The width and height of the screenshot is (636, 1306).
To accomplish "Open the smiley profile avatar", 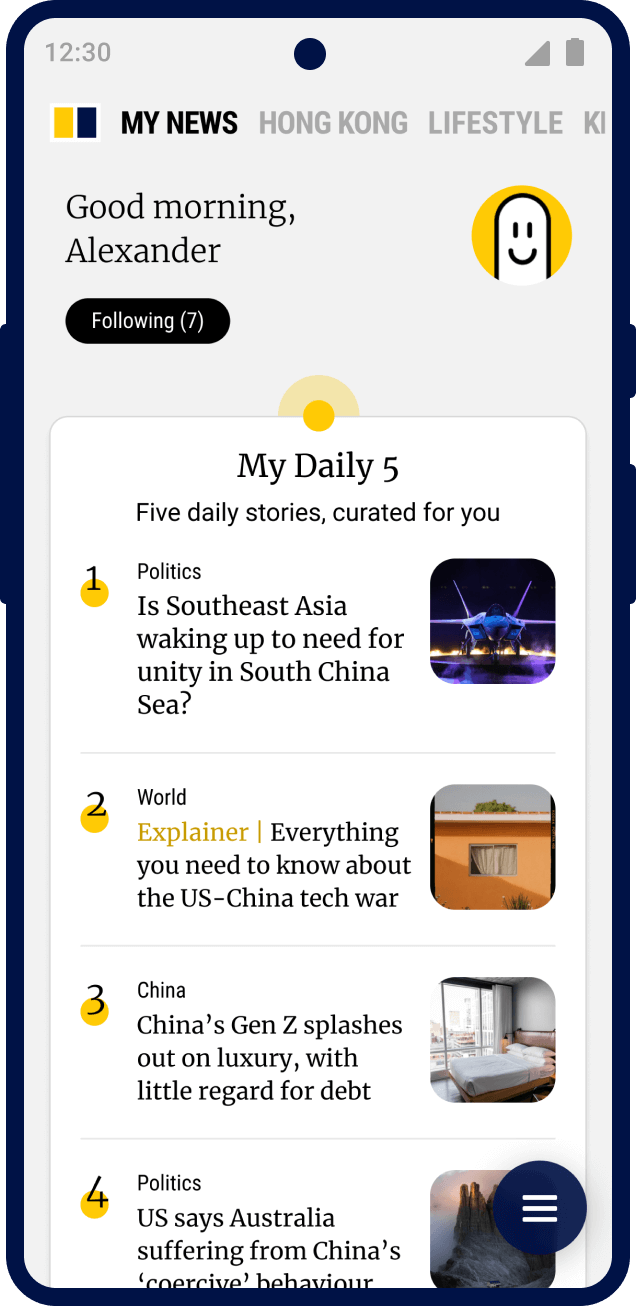I will point(521,236).
